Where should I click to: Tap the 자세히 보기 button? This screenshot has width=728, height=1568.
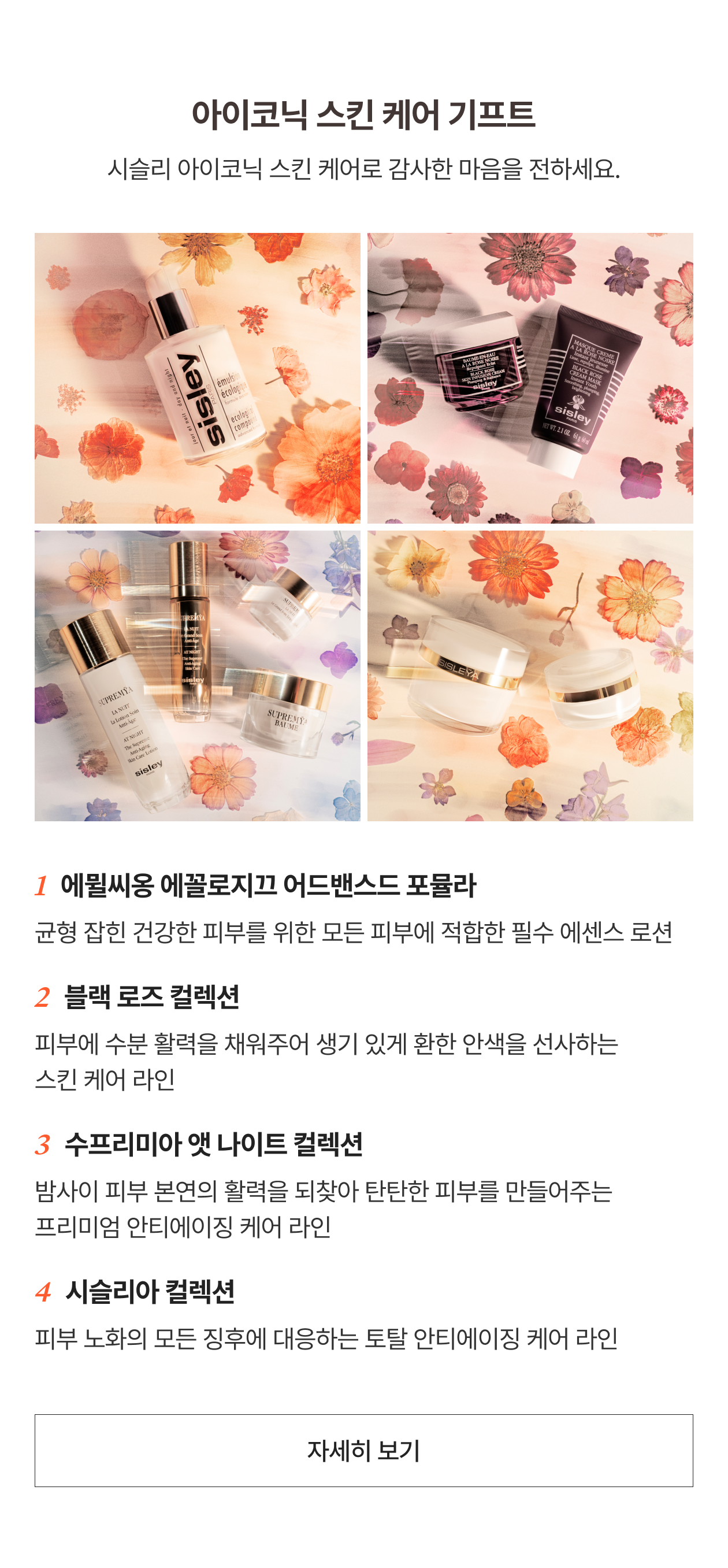(363, 1450)
